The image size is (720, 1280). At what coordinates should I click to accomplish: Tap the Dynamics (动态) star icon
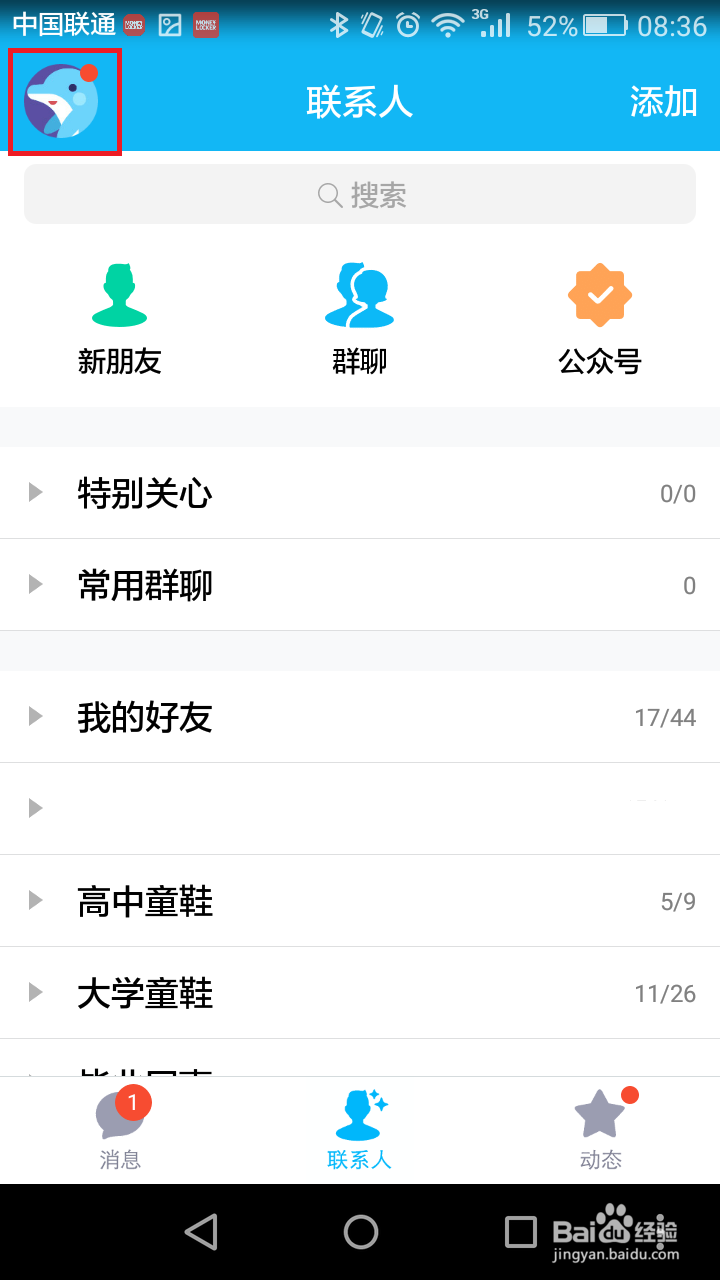click(x=600, y=1110)
